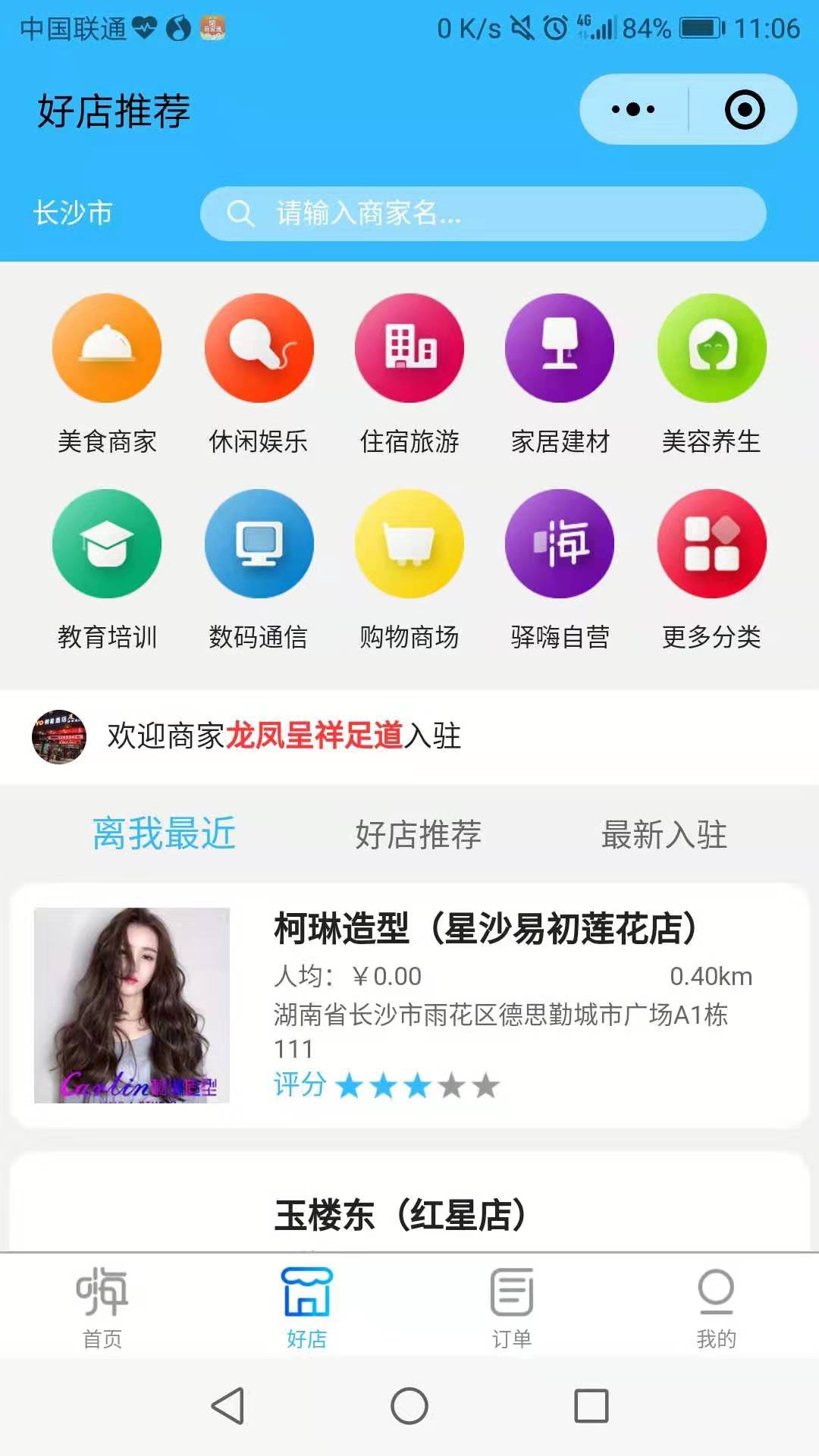Open 我的 profile tab
Screen dimensions: 819x1456
point(716,1307)
